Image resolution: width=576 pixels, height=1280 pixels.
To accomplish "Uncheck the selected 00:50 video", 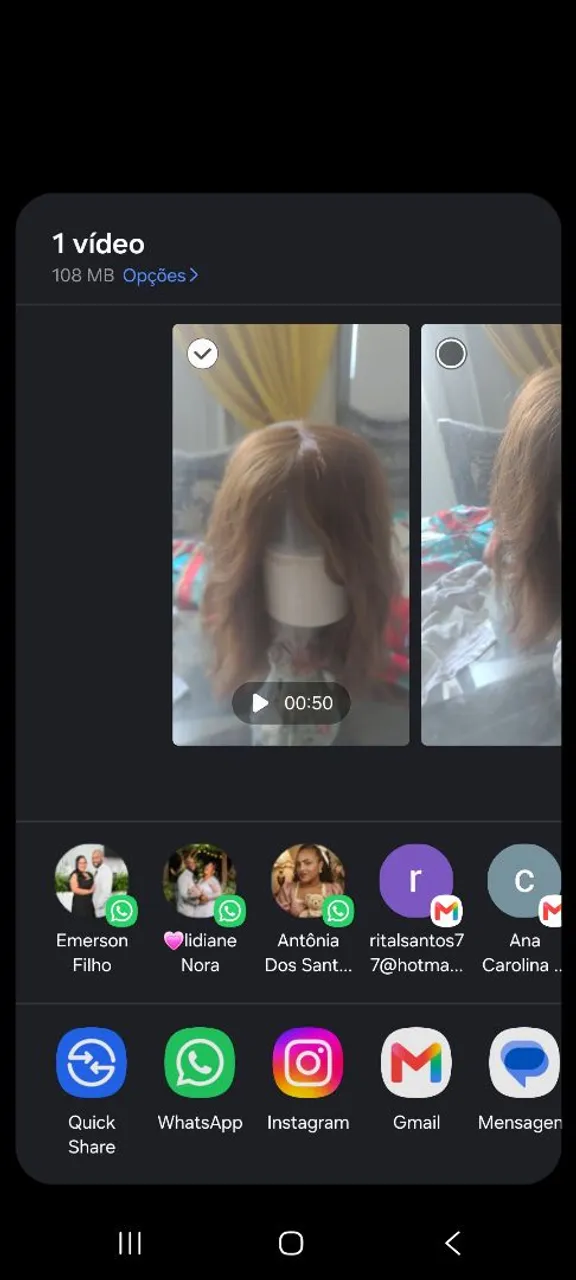I will point(203,353).
